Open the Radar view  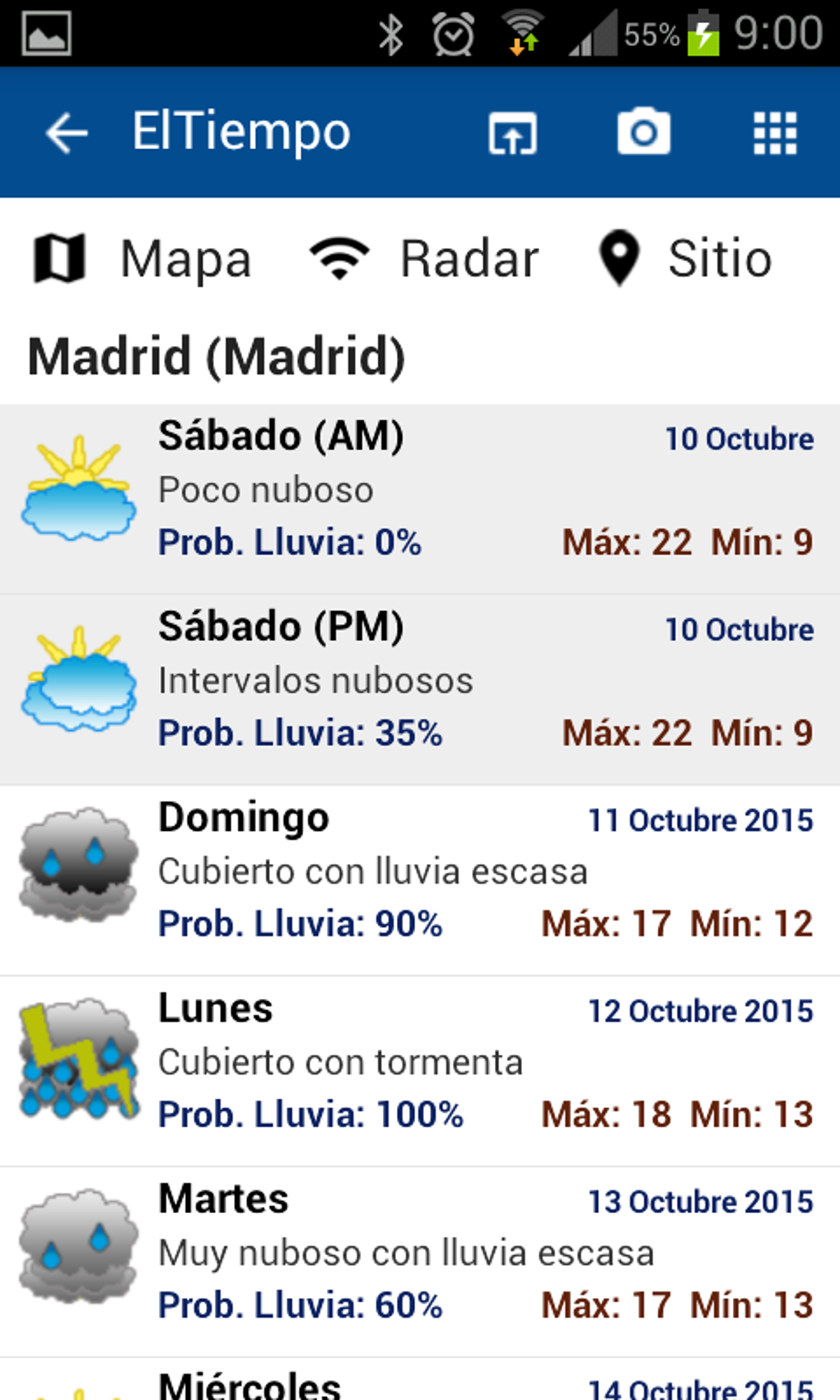tap(424, 259)
